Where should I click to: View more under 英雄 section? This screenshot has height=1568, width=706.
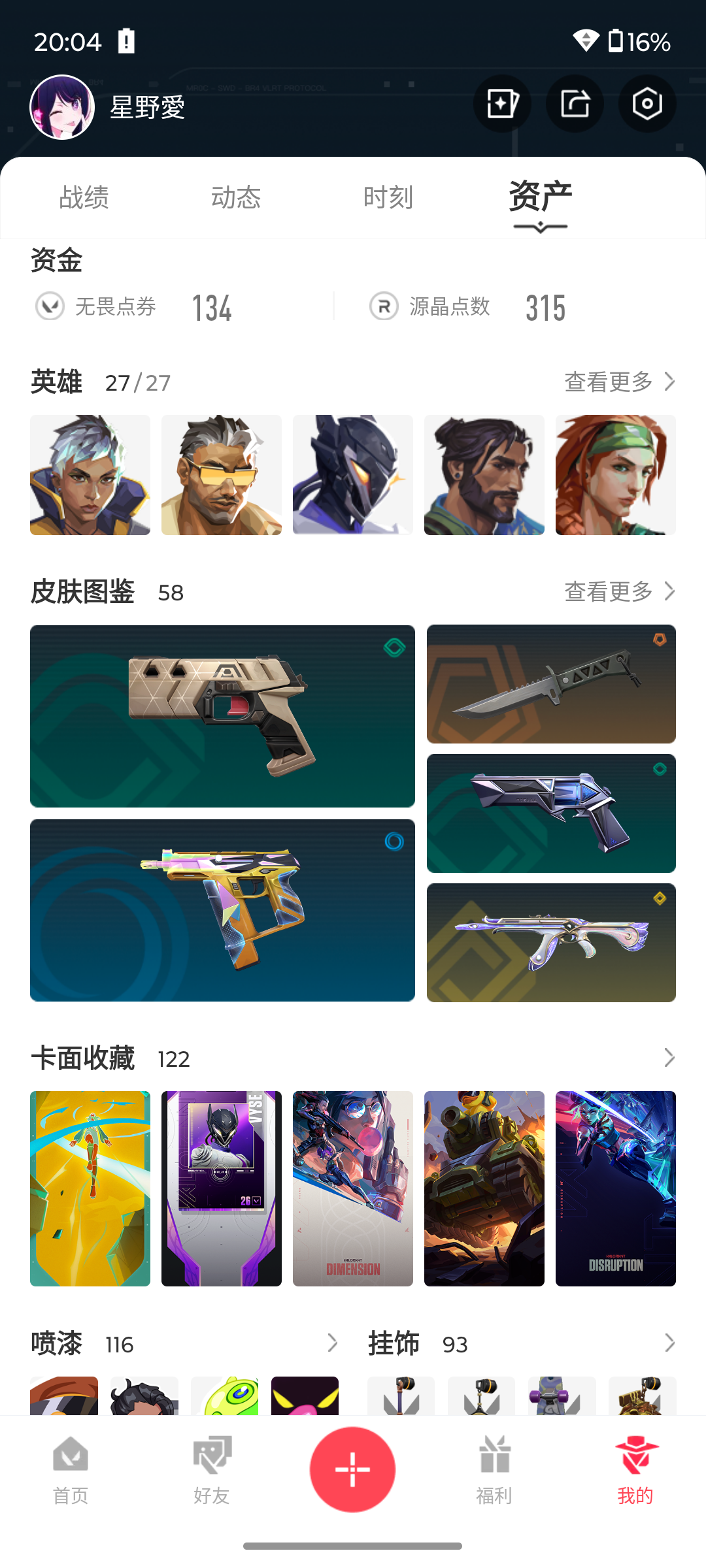click(x=620, y=382)
